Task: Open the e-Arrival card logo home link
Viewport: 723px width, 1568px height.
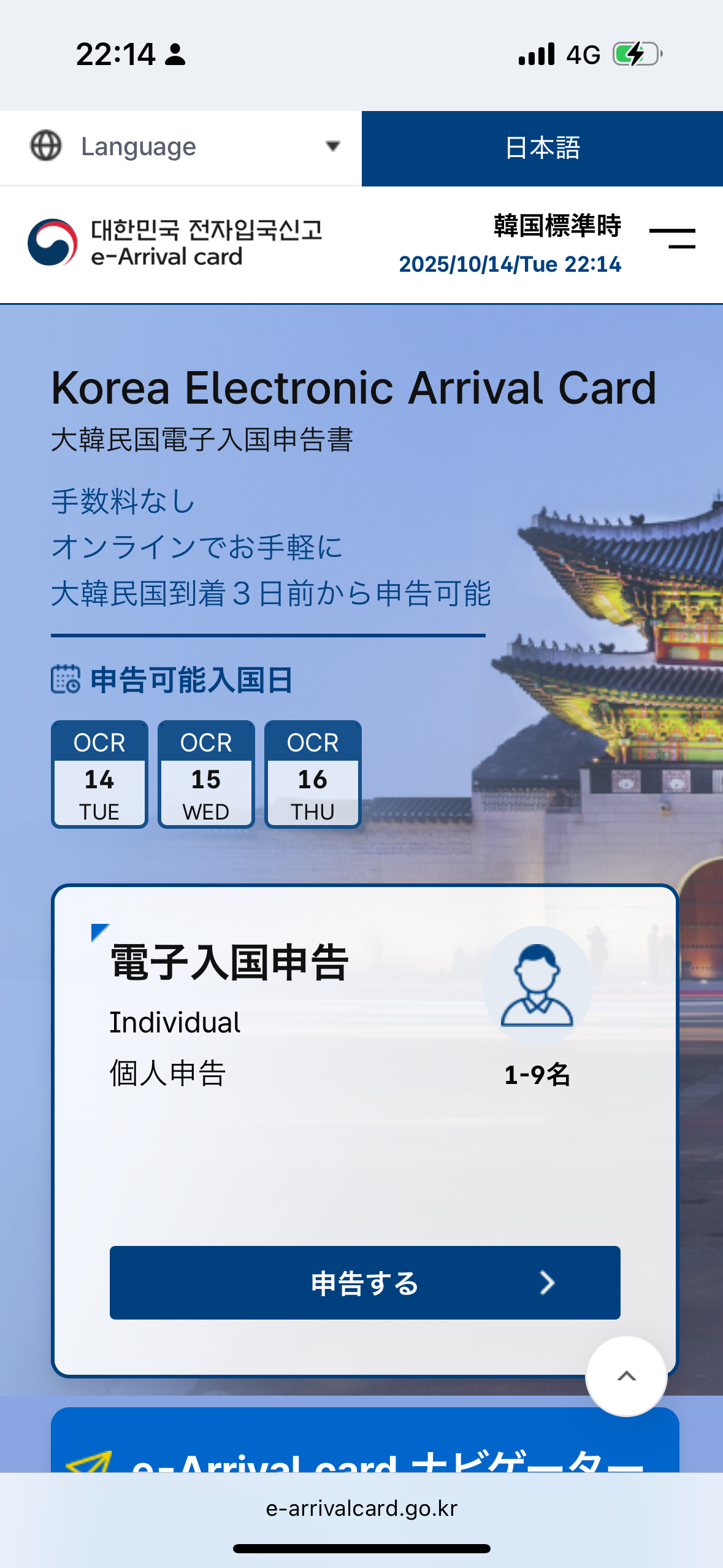Action: [x=175, y=243]
